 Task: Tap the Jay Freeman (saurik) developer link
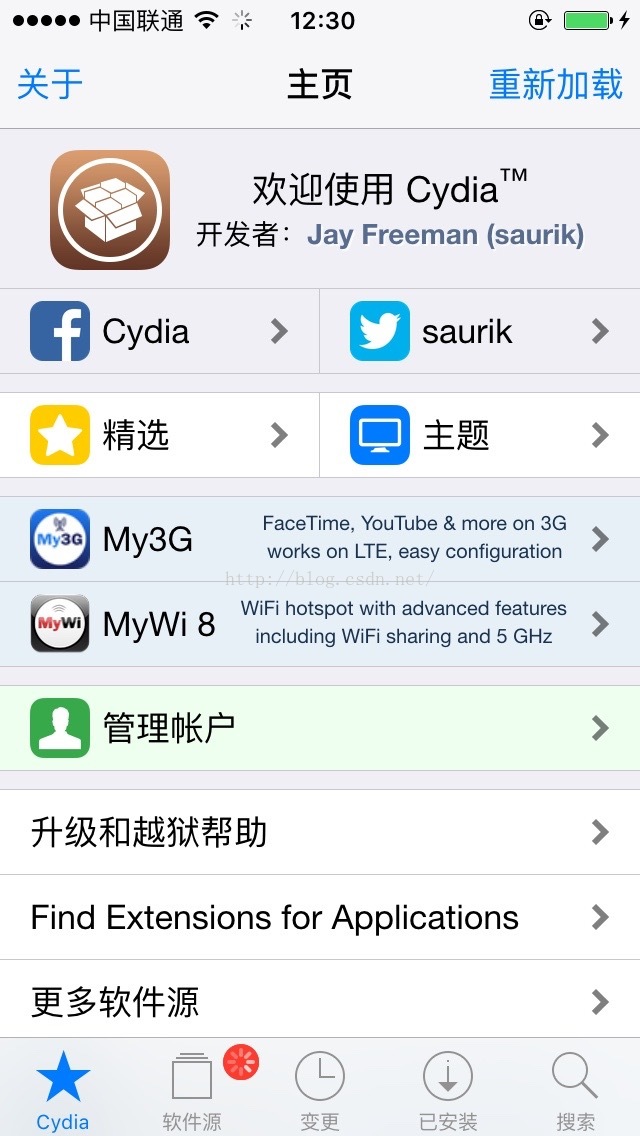tap(446, 235)
